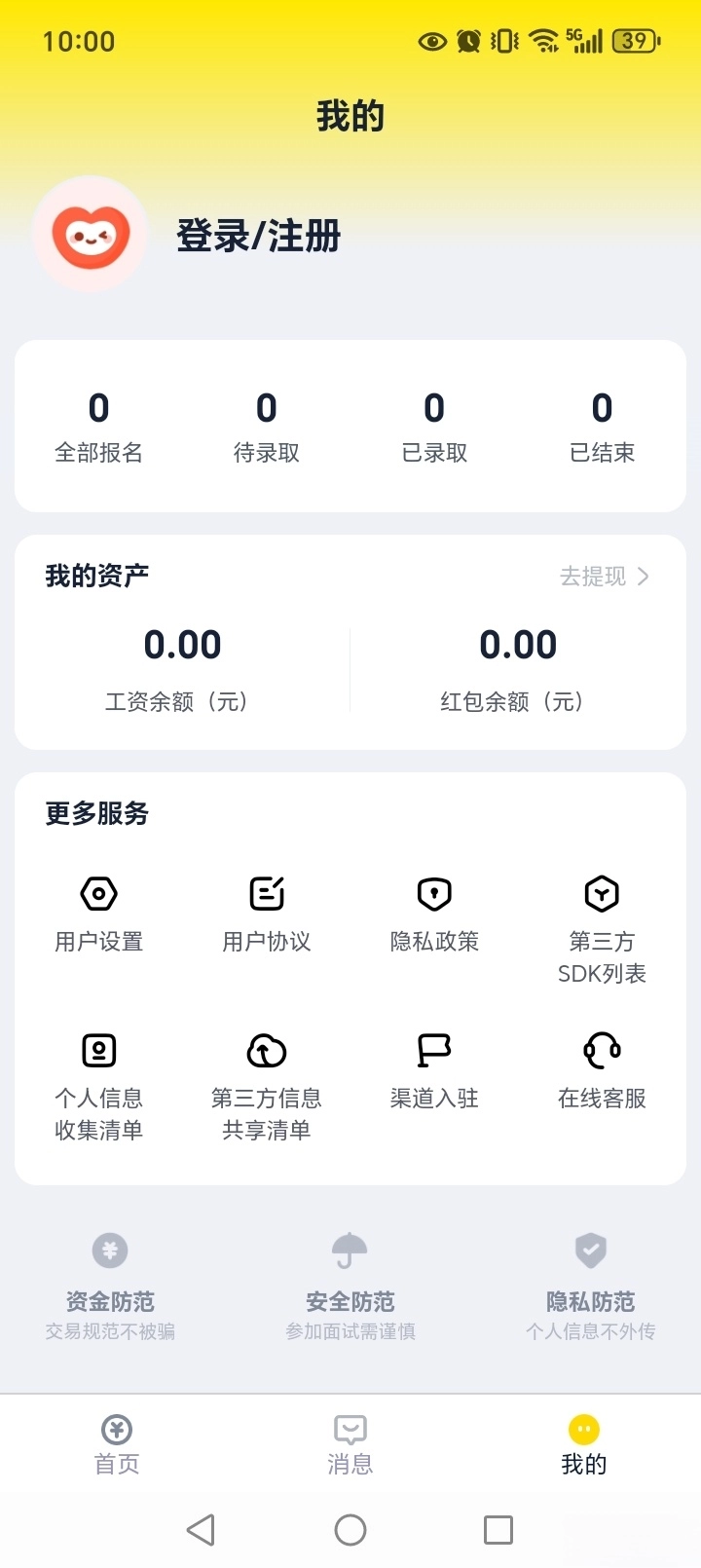Viewport: 701px width, 1568px height.
Task: View 待录取 pending applications
Action: pos(266,427)
